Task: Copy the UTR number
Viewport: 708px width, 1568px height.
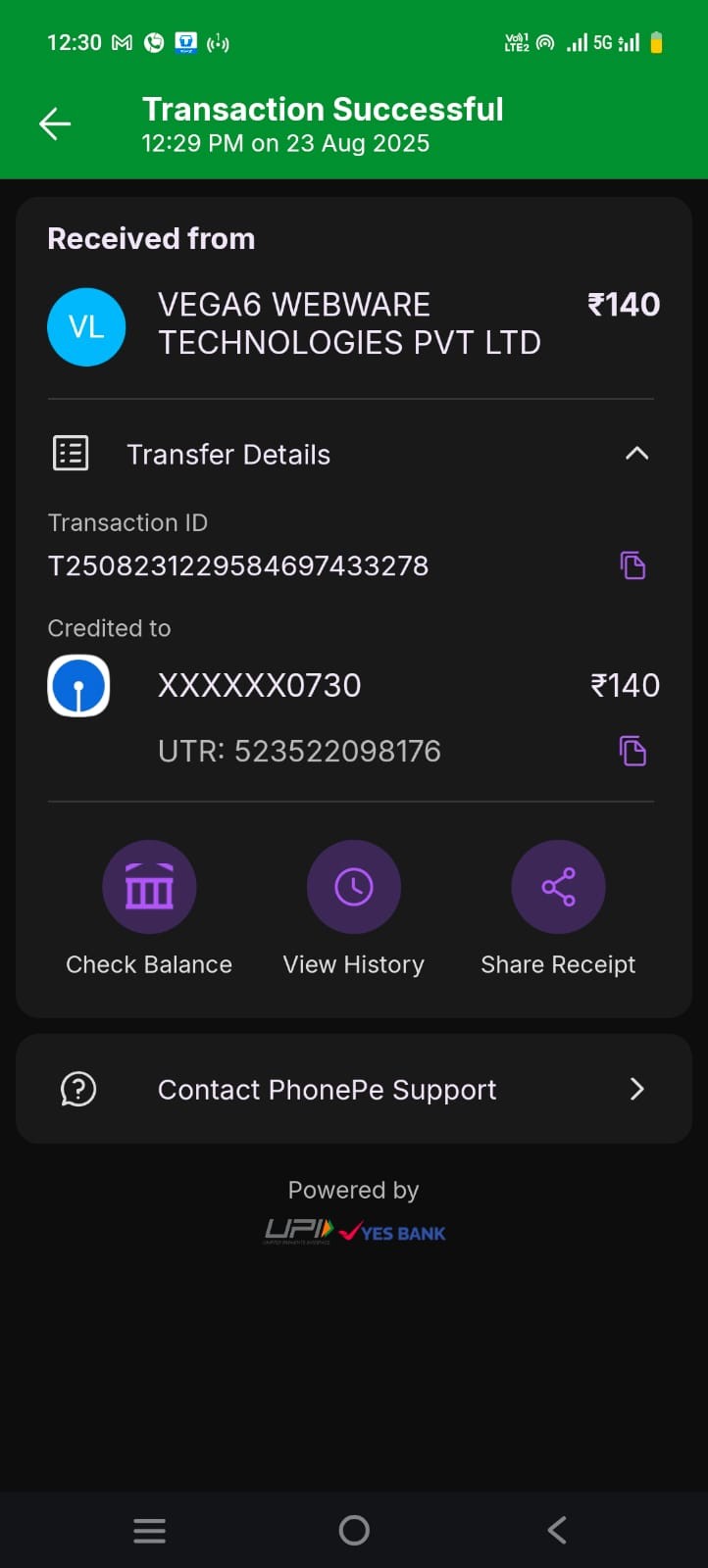Action: 632,751
